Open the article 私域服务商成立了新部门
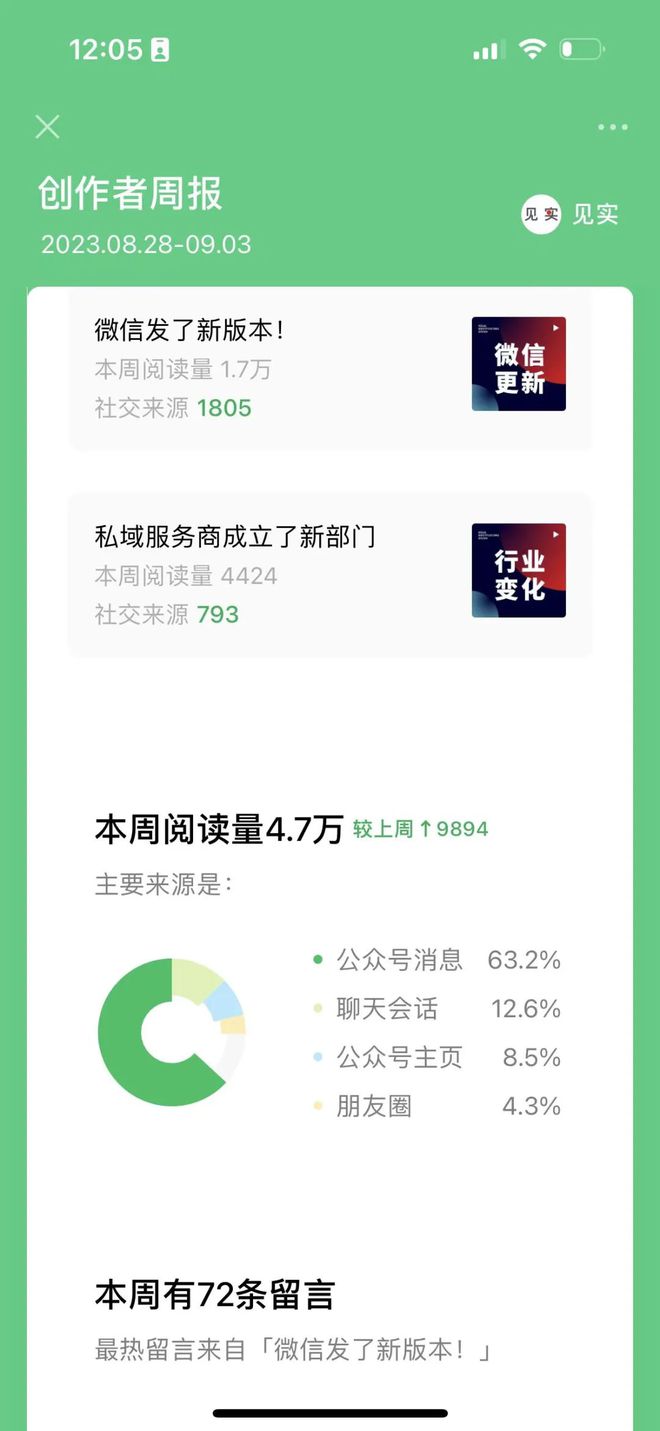 330,574
